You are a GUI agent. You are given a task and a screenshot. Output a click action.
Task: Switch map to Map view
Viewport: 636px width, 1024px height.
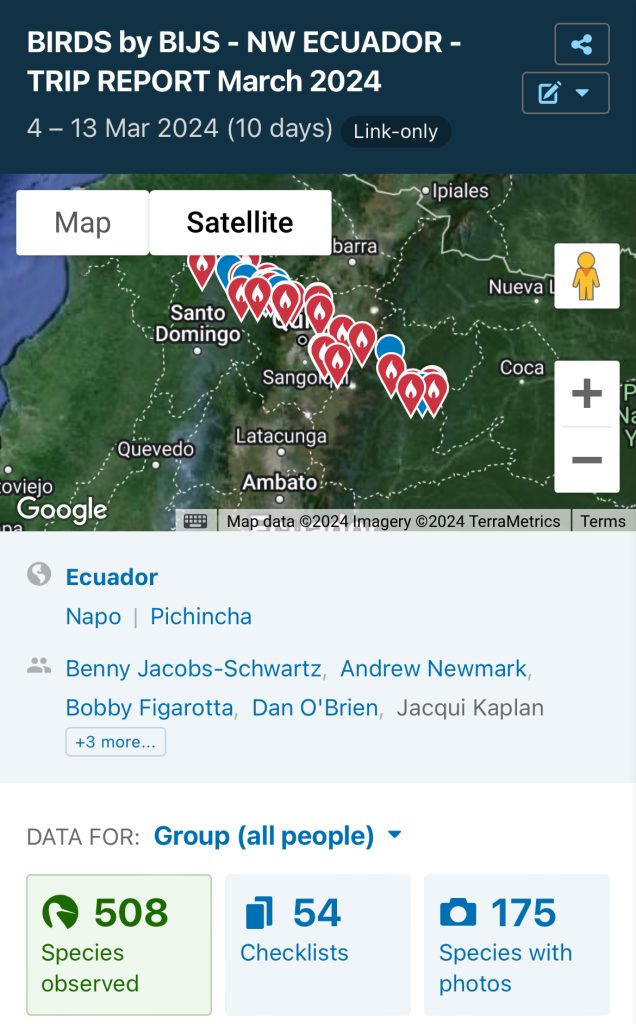coord(83,222)
